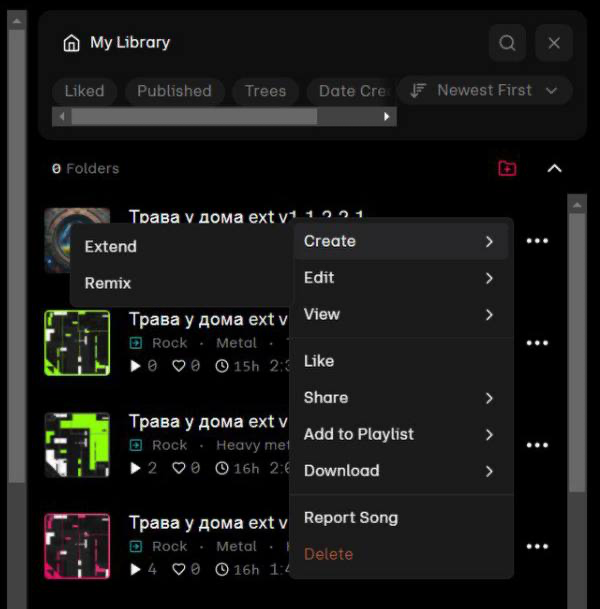Expand the View submenu

point(400,314)
